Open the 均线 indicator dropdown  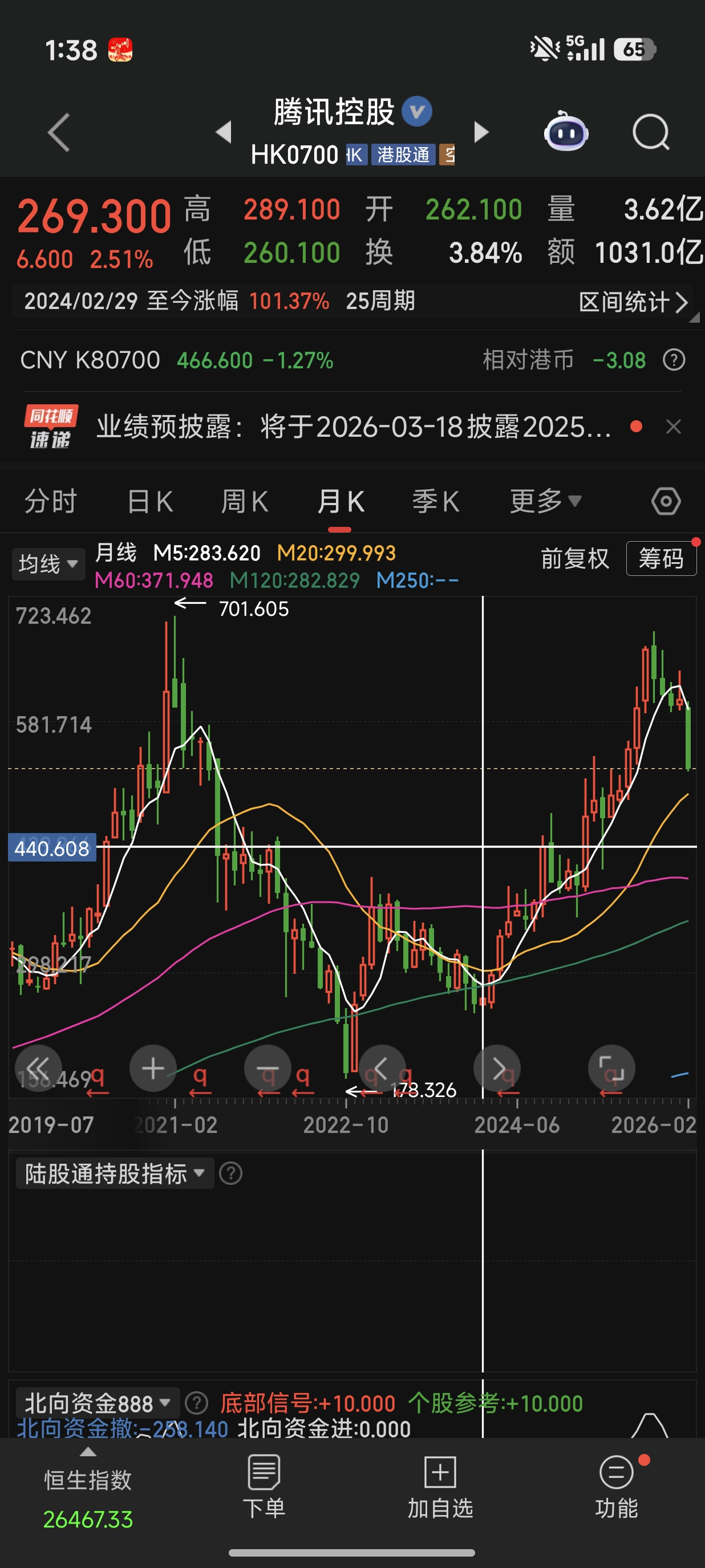pyautogui.click(x=48, y=564)
